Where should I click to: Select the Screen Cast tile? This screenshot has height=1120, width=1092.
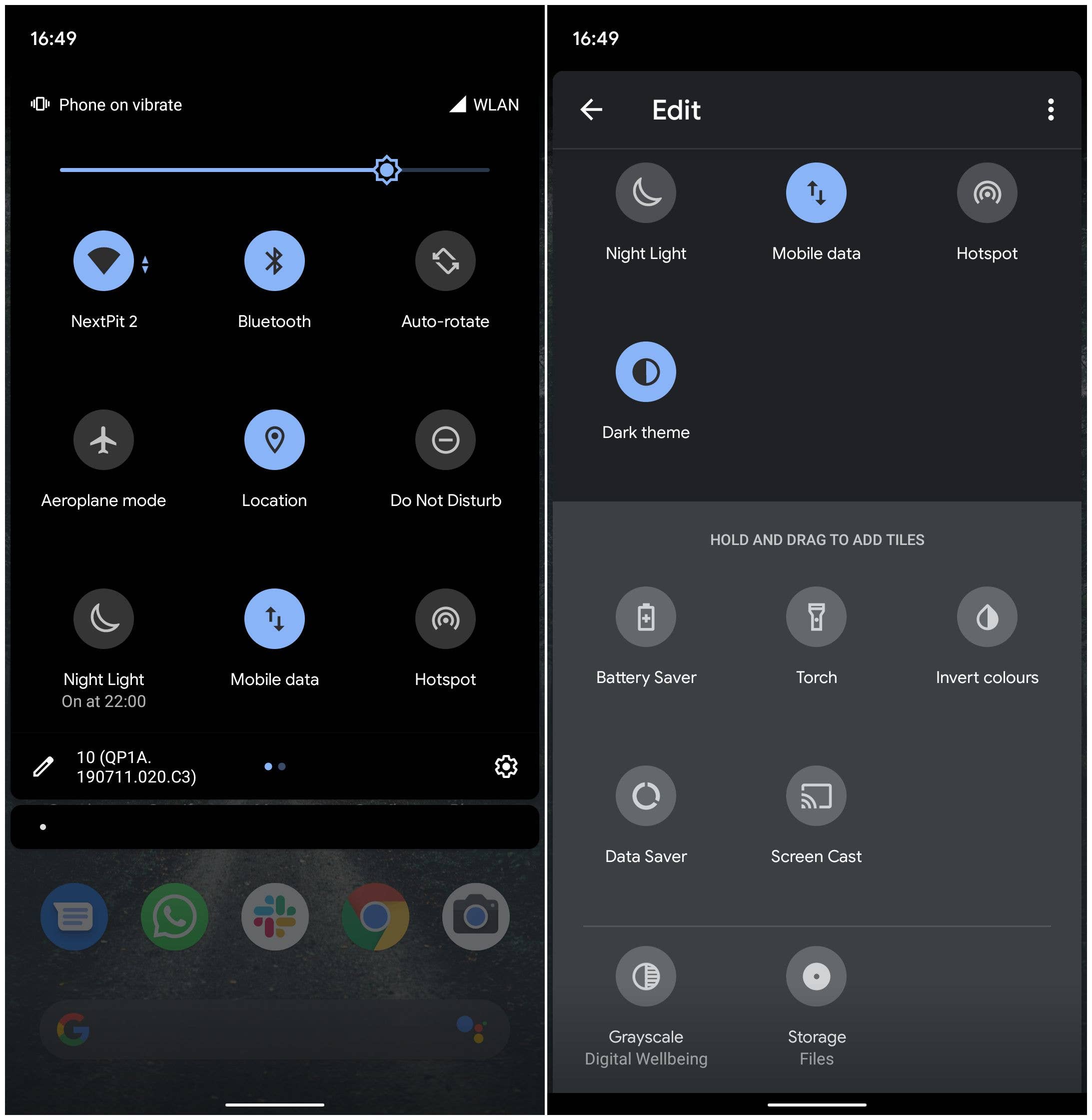coord(816,796)
